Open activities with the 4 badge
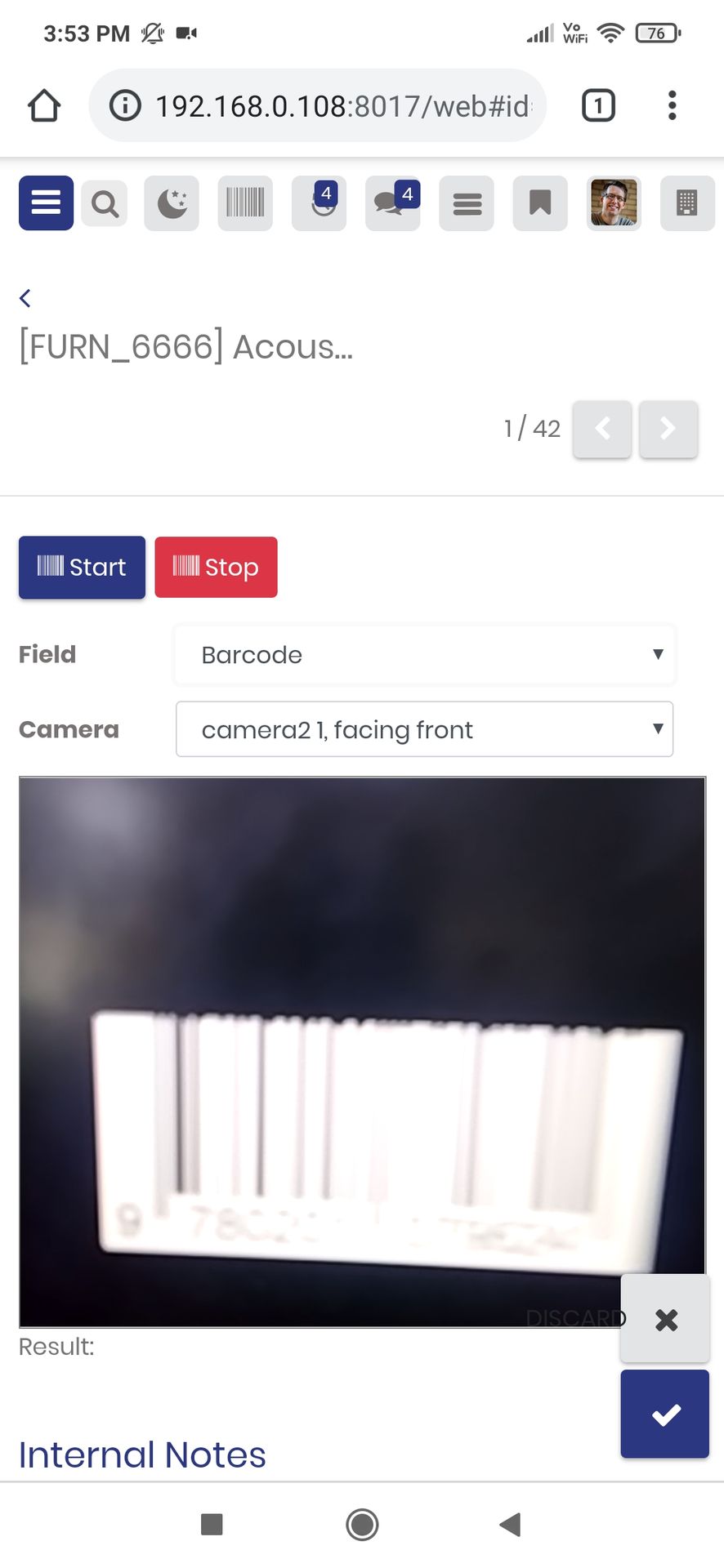The image size is (724, 1568). coord(320,203)
